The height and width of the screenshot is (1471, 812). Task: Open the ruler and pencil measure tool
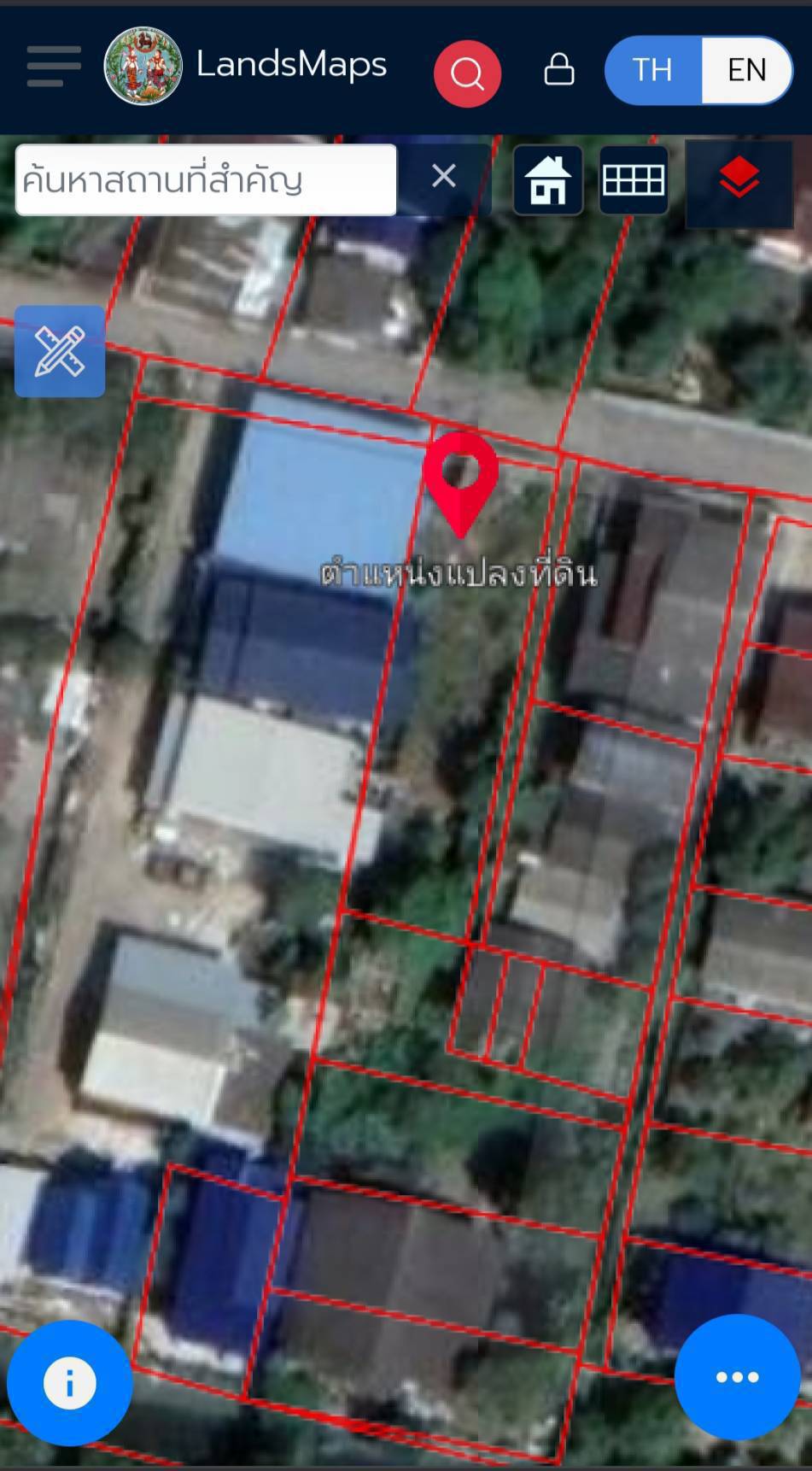coord(60,351)
